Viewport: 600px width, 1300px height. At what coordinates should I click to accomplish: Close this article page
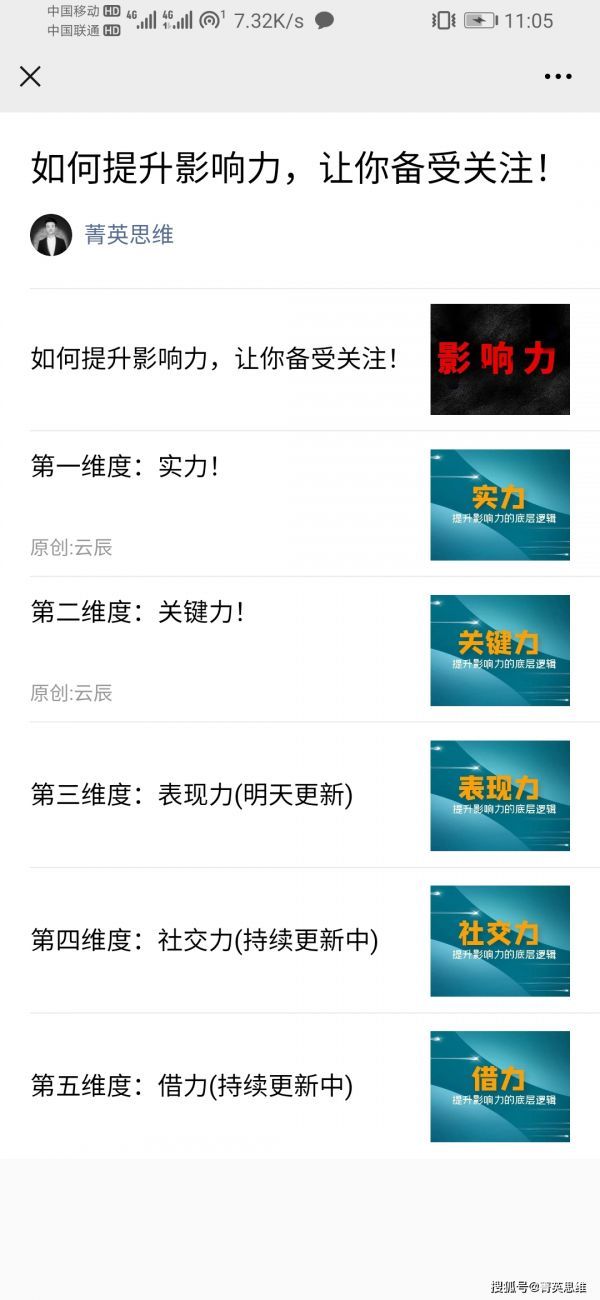pos(31,76)
